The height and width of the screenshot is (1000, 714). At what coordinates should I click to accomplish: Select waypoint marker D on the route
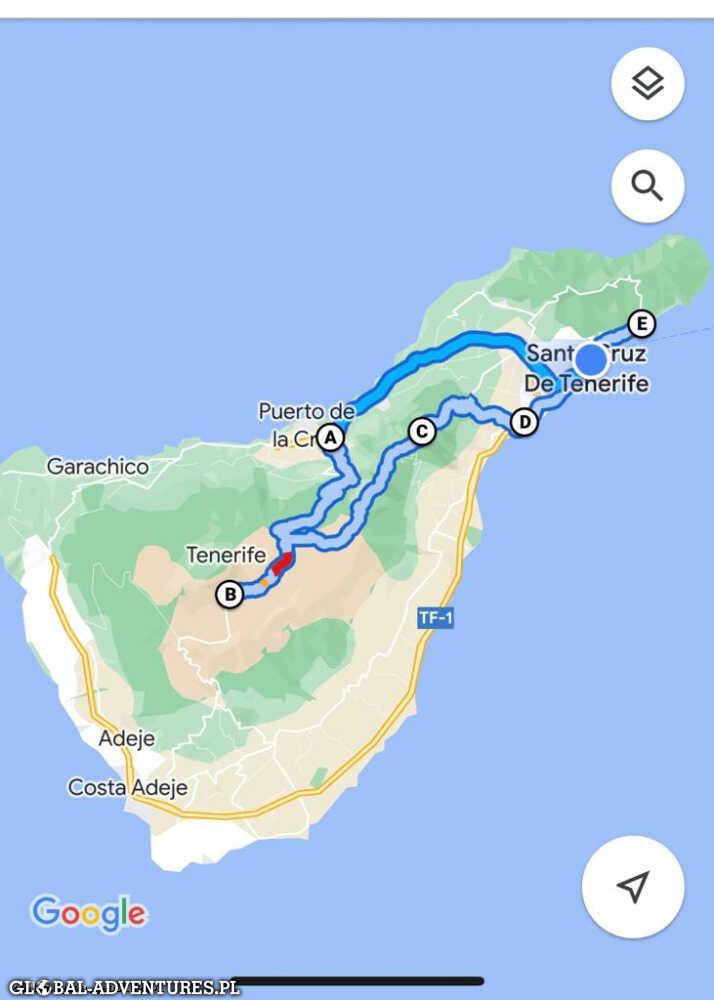coord(524,422)
